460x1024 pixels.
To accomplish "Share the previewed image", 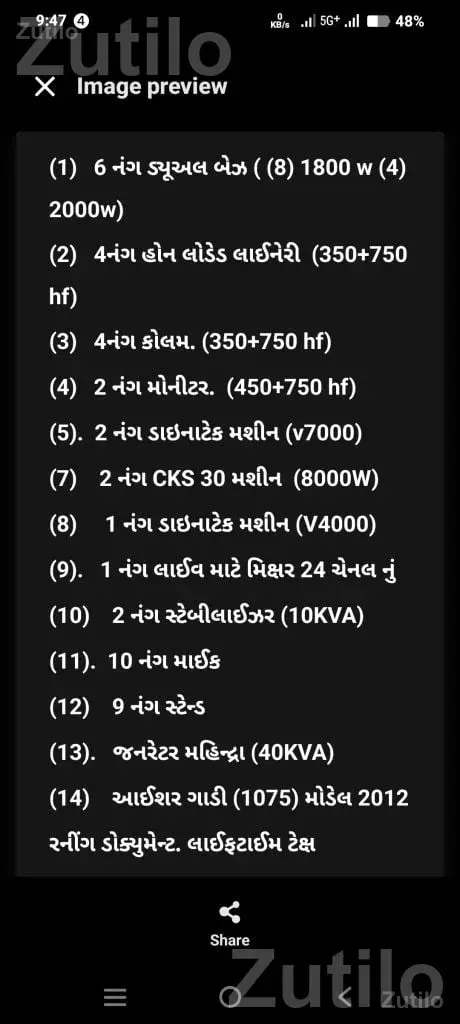I will pyautogui.click(x=229, y=921).
